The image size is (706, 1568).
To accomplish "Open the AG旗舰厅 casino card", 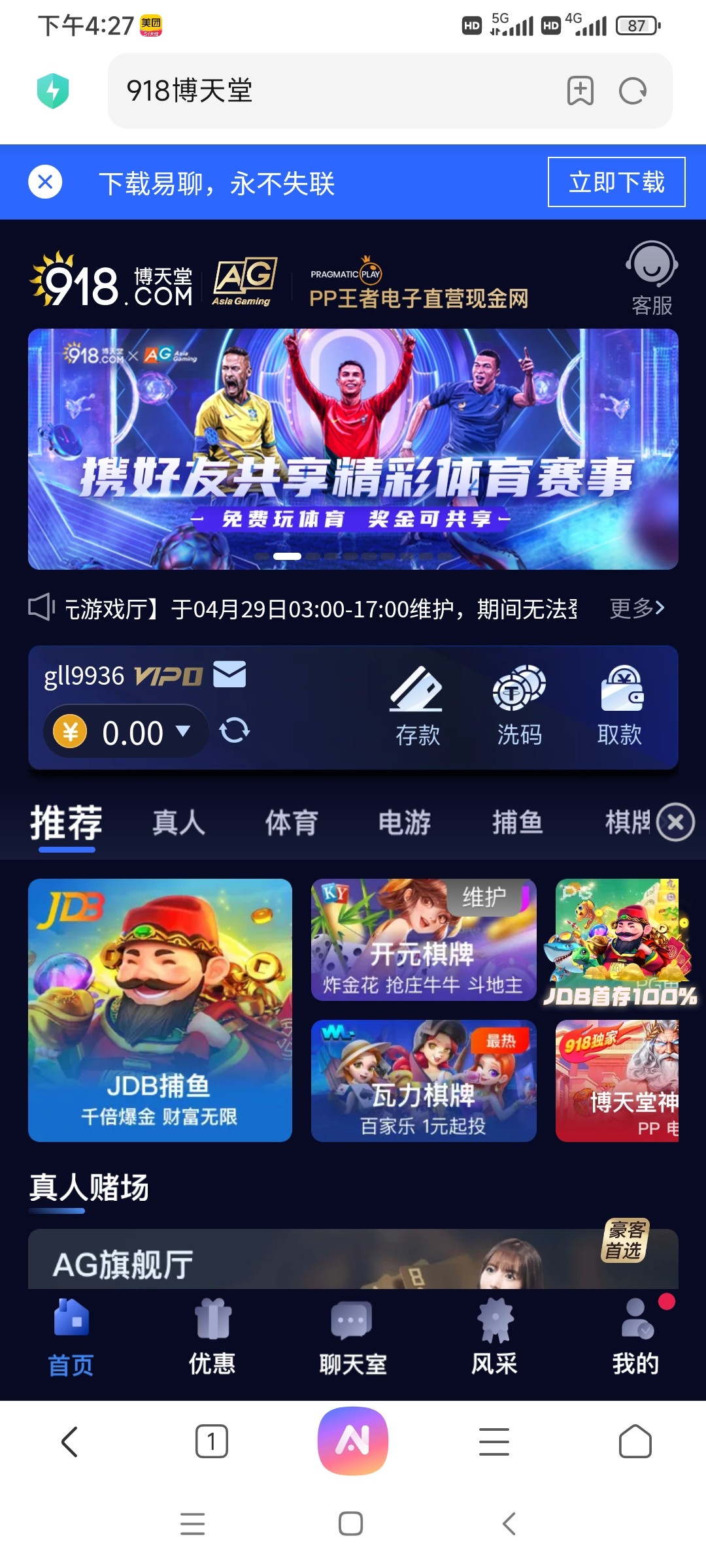I will tap(353, 1260).
